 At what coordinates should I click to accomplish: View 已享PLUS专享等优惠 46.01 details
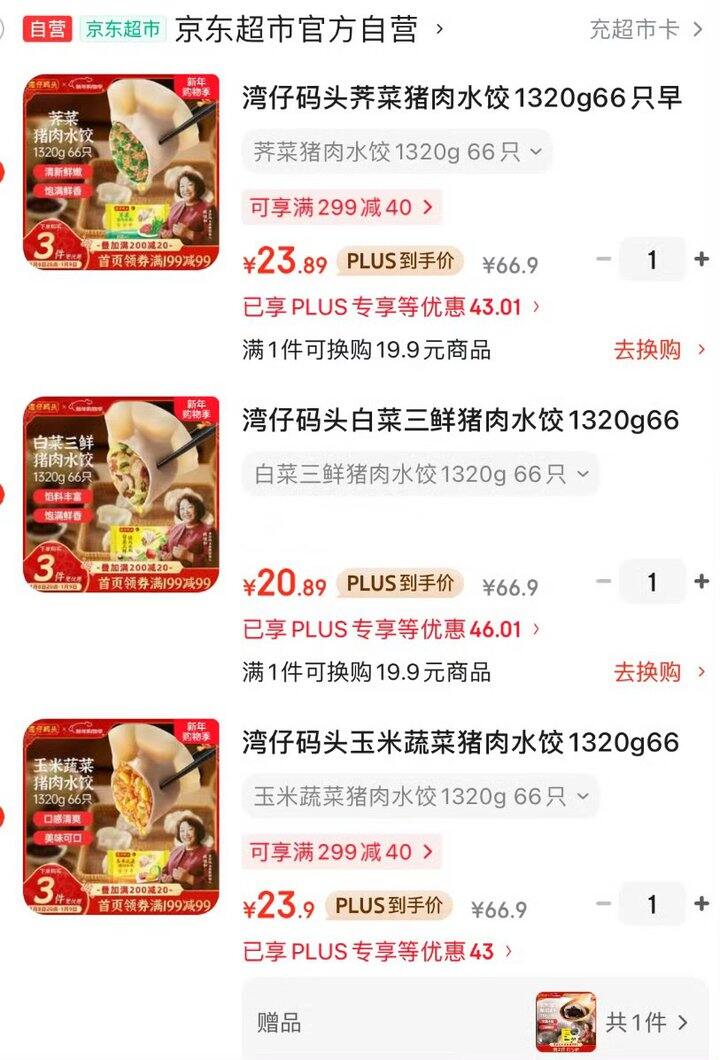pyautogui.click(x=391, y=629)
